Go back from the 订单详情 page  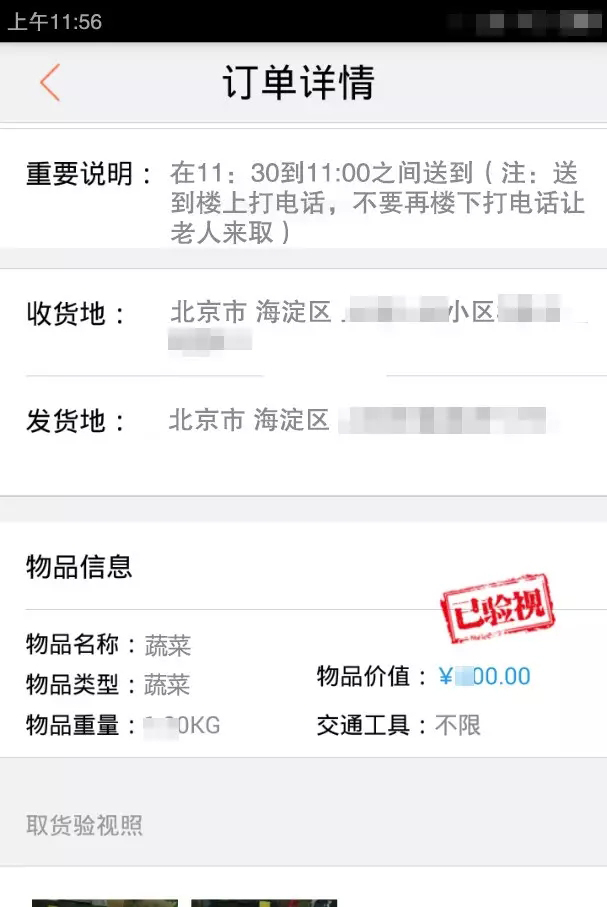point(50,82)
